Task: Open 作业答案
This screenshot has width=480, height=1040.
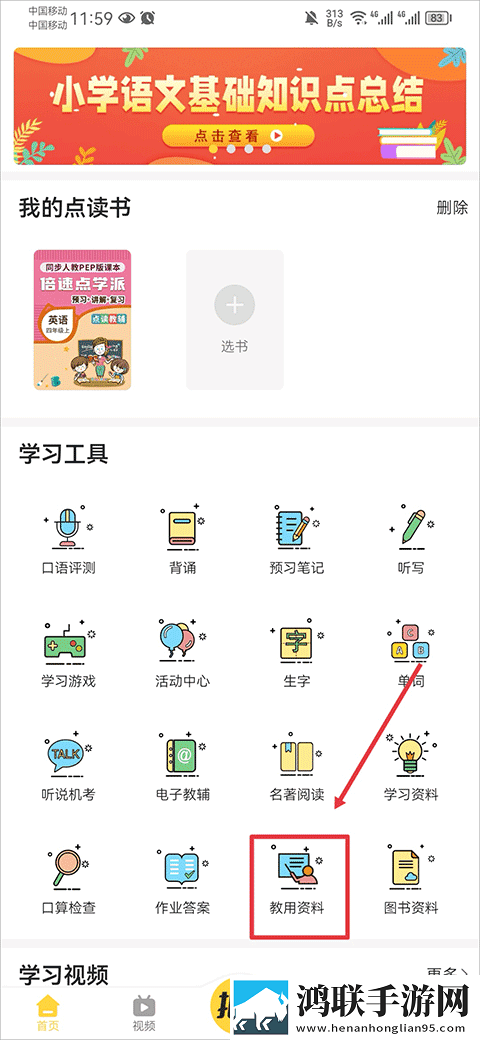Action: tap(182, 880)
